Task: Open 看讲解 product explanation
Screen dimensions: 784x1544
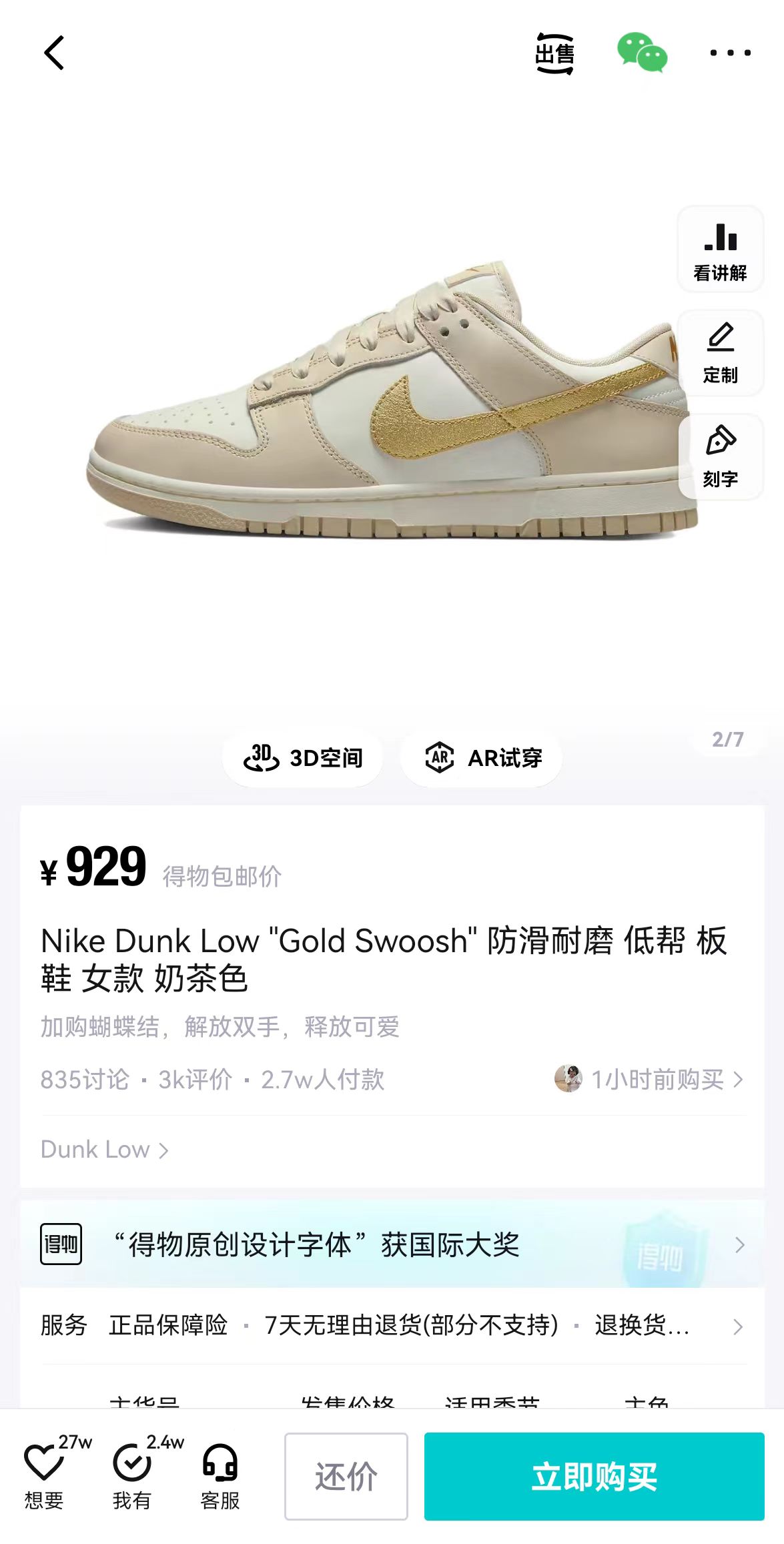Action: click(x=720, y=250)
